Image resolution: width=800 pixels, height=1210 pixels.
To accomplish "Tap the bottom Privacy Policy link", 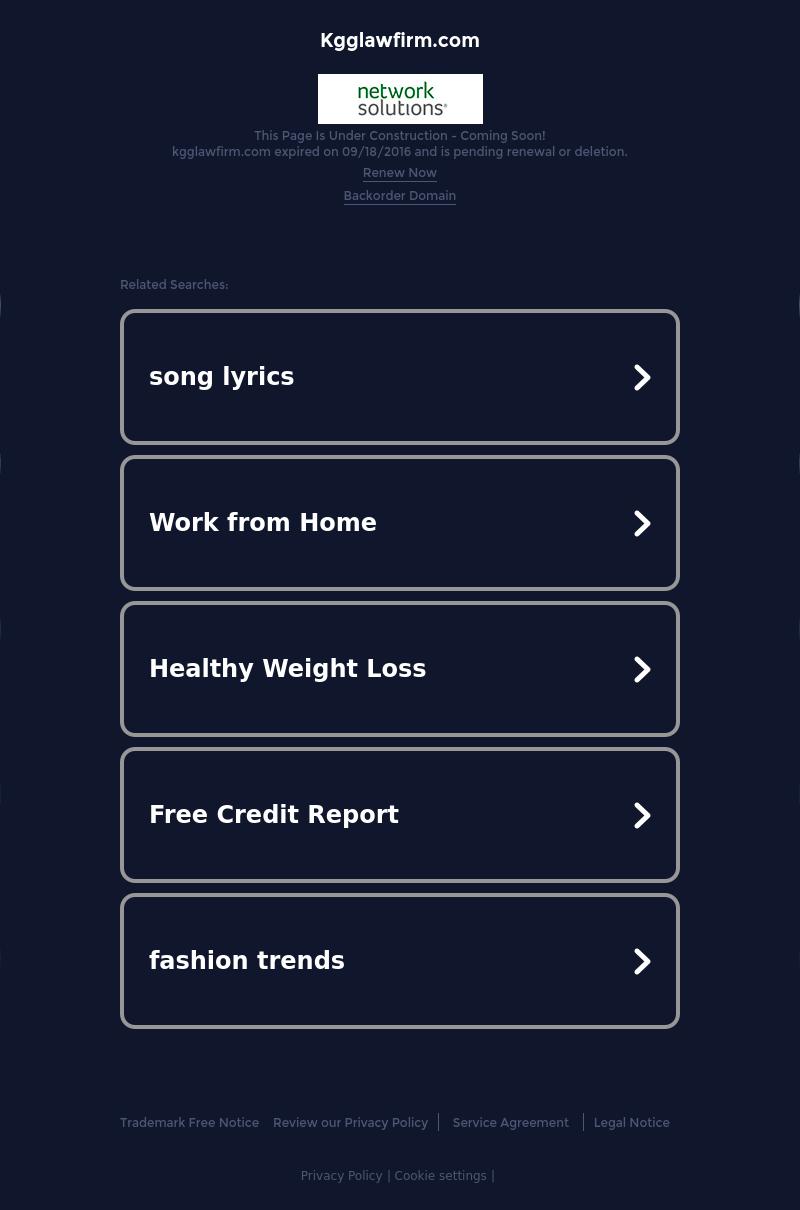I will [341, 1176].
